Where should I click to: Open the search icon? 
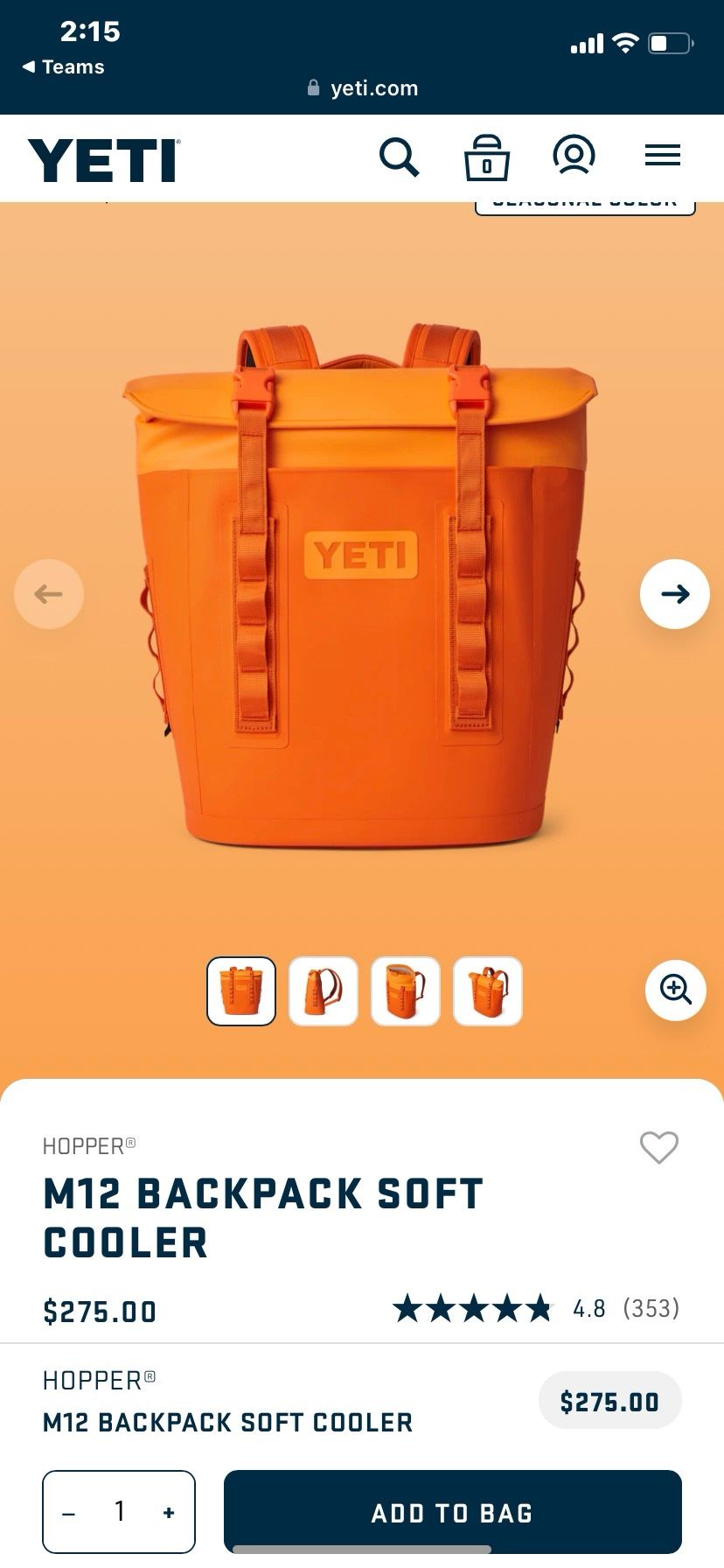click(x=400, y=157)
